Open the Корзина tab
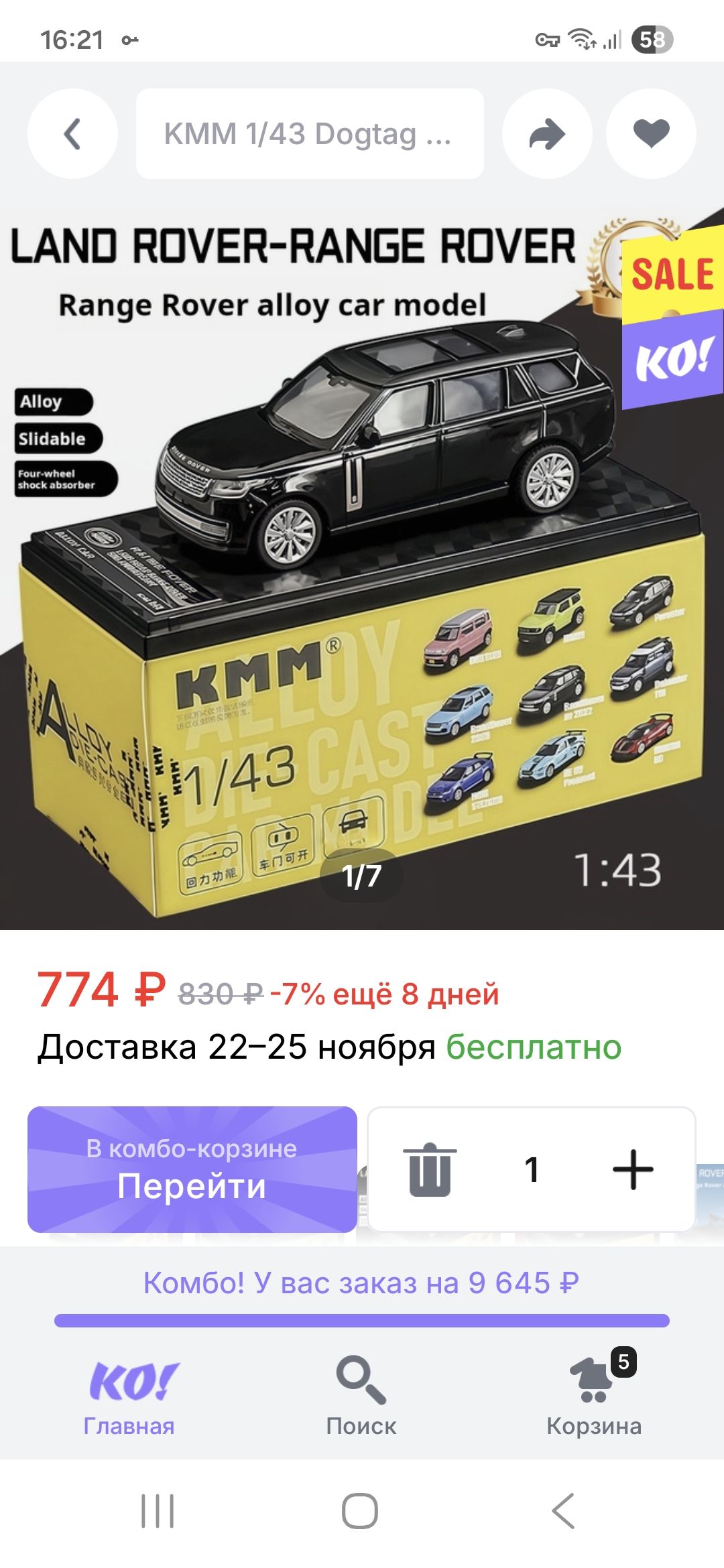Viewport: 724px width, 1568px height. coord(594,1396)
